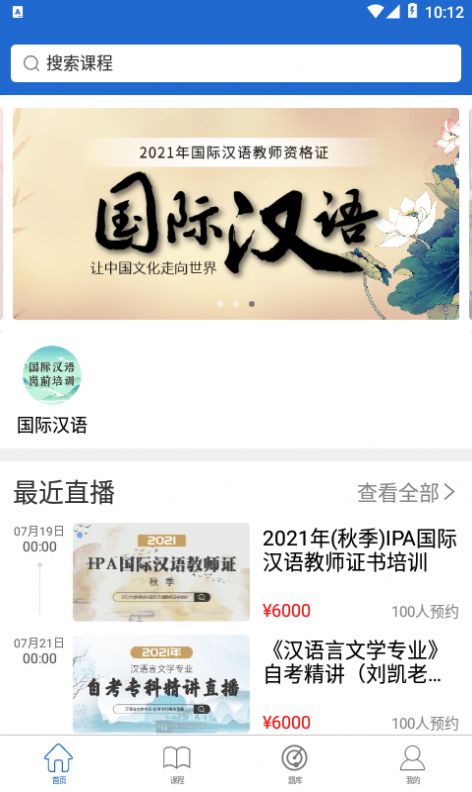Open the 我的 profile tab
Image resolution: width=472 pixels, height=792 pixels.
click(x=413, y=763)
